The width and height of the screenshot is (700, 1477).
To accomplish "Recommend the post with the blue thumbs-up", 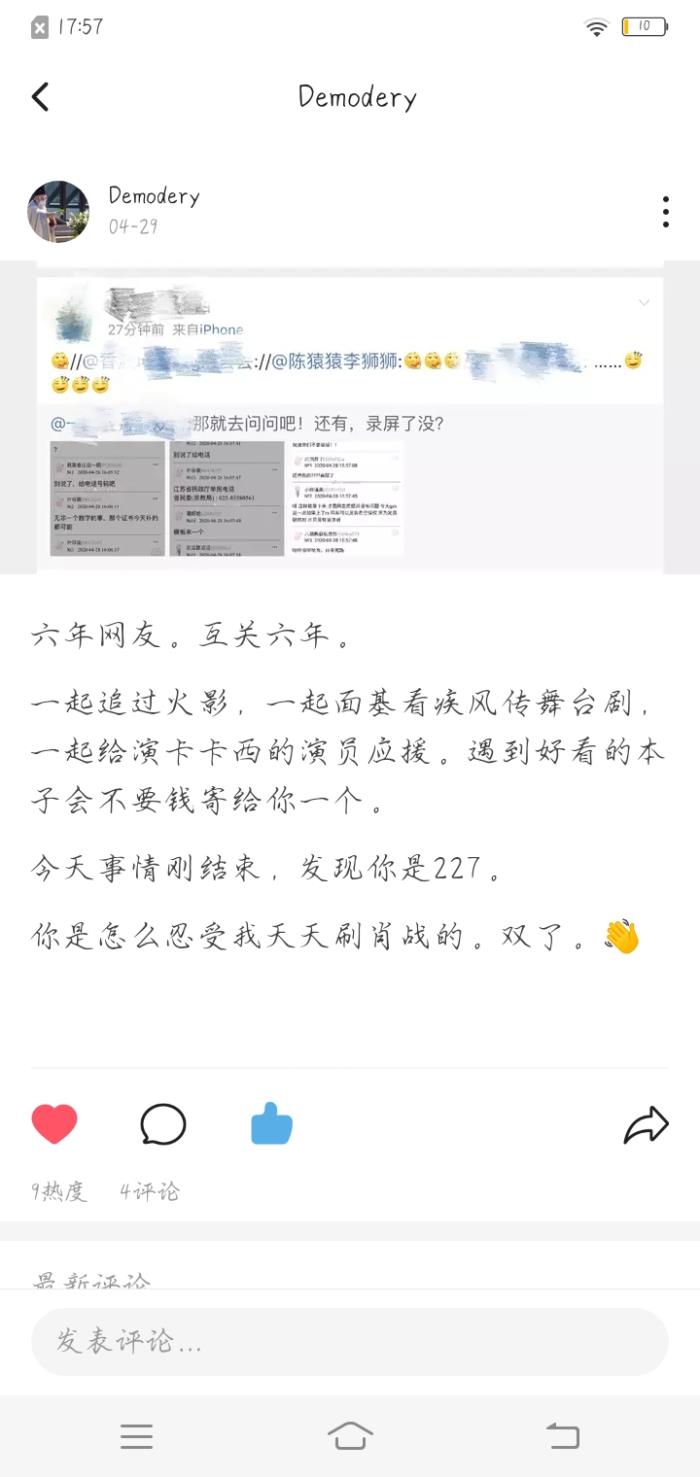I will (x=271, y=1125).
